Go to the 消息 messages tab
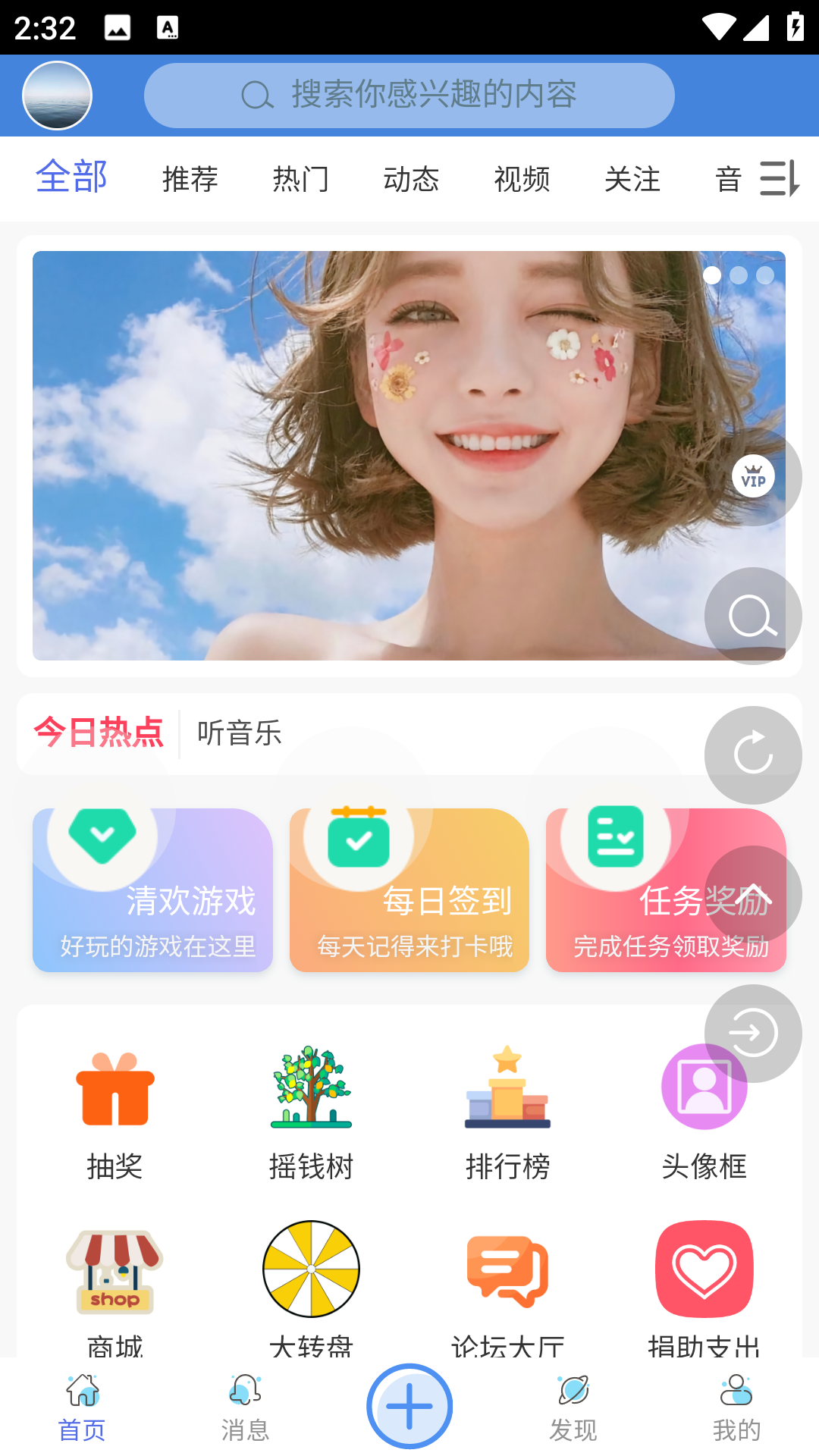 245,1407
